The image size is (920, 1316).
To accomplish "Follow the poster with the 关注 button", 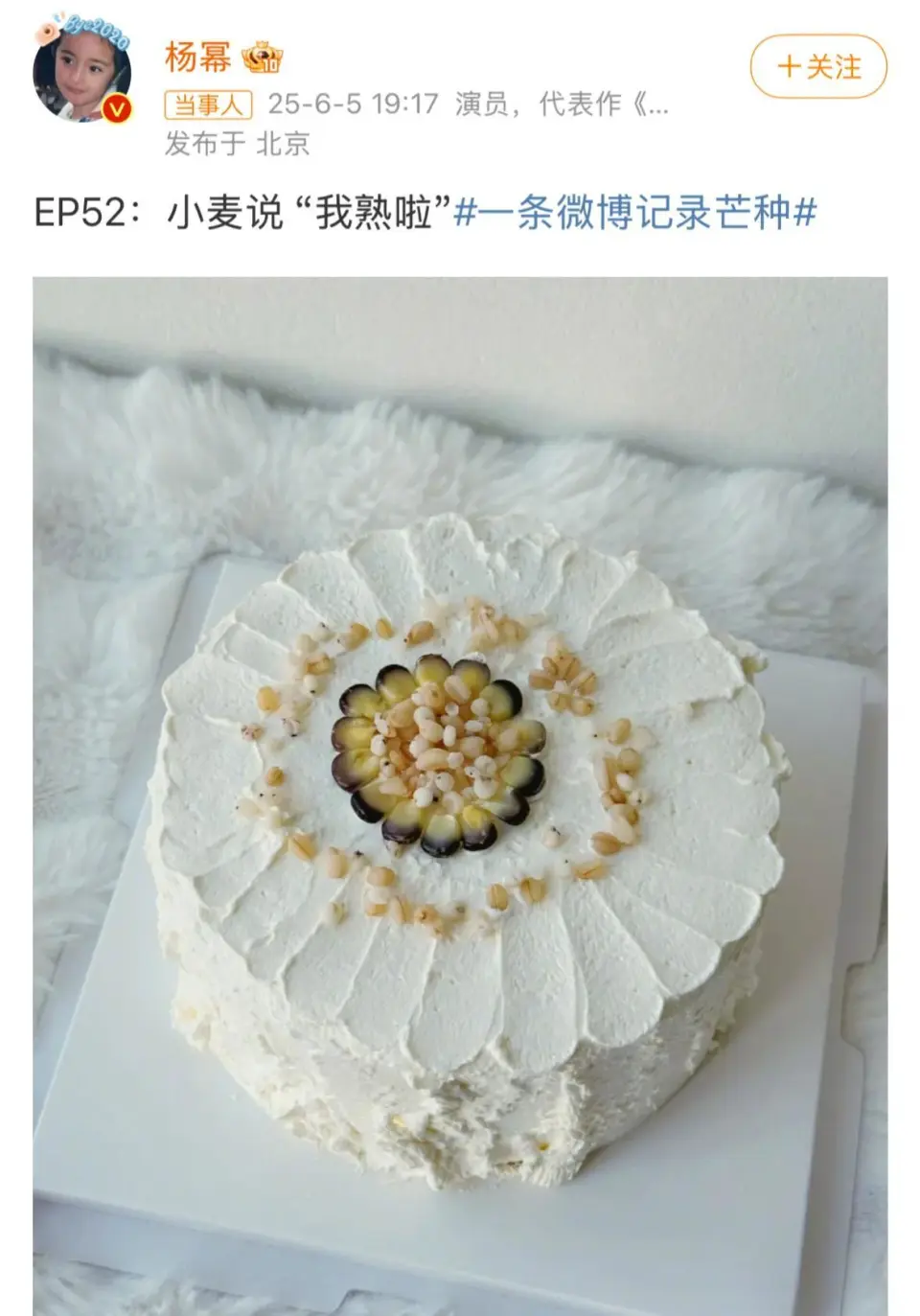I will point(818,66).
